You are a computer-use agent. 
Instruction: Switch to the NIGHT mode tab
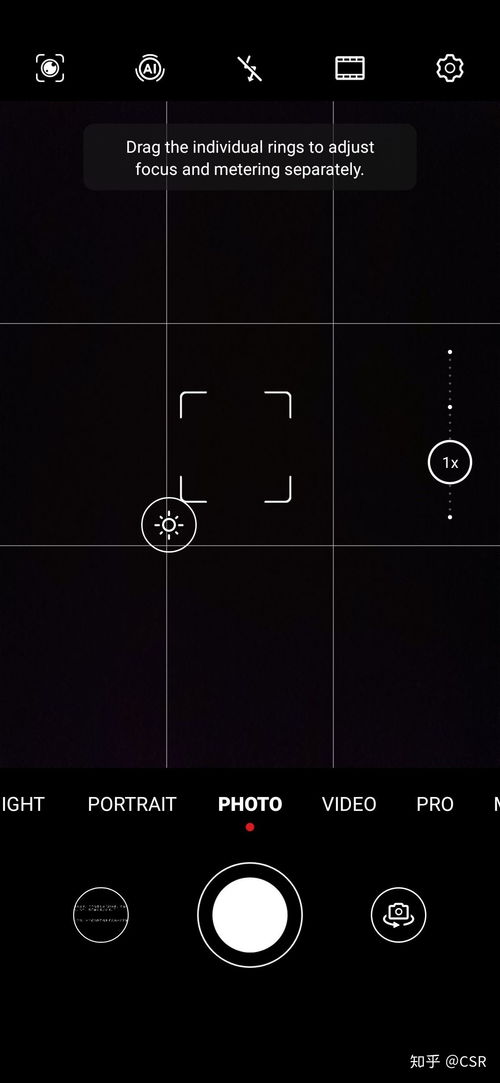click(x=22, y=804)
